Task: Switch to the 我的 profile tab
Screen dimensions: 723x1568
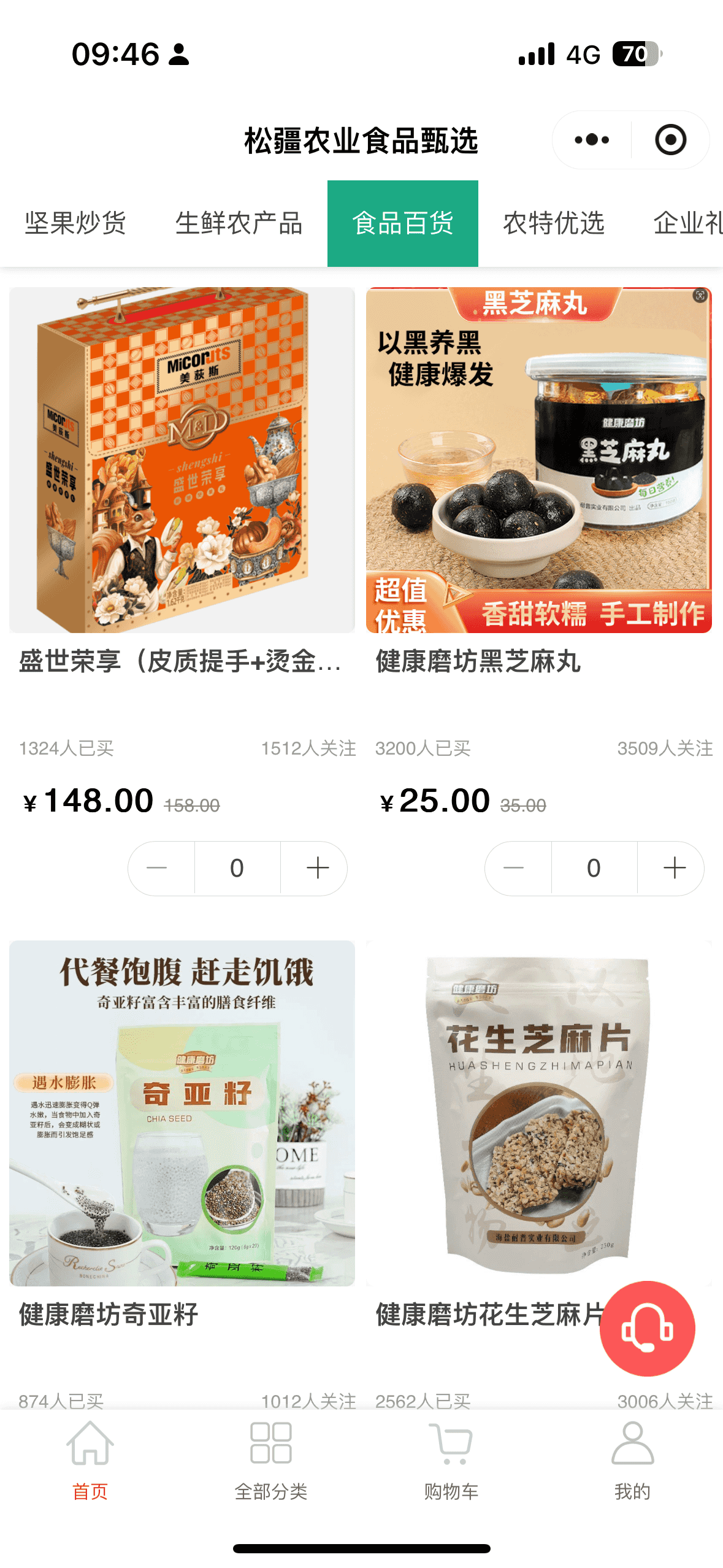Action: [632, 1461]
